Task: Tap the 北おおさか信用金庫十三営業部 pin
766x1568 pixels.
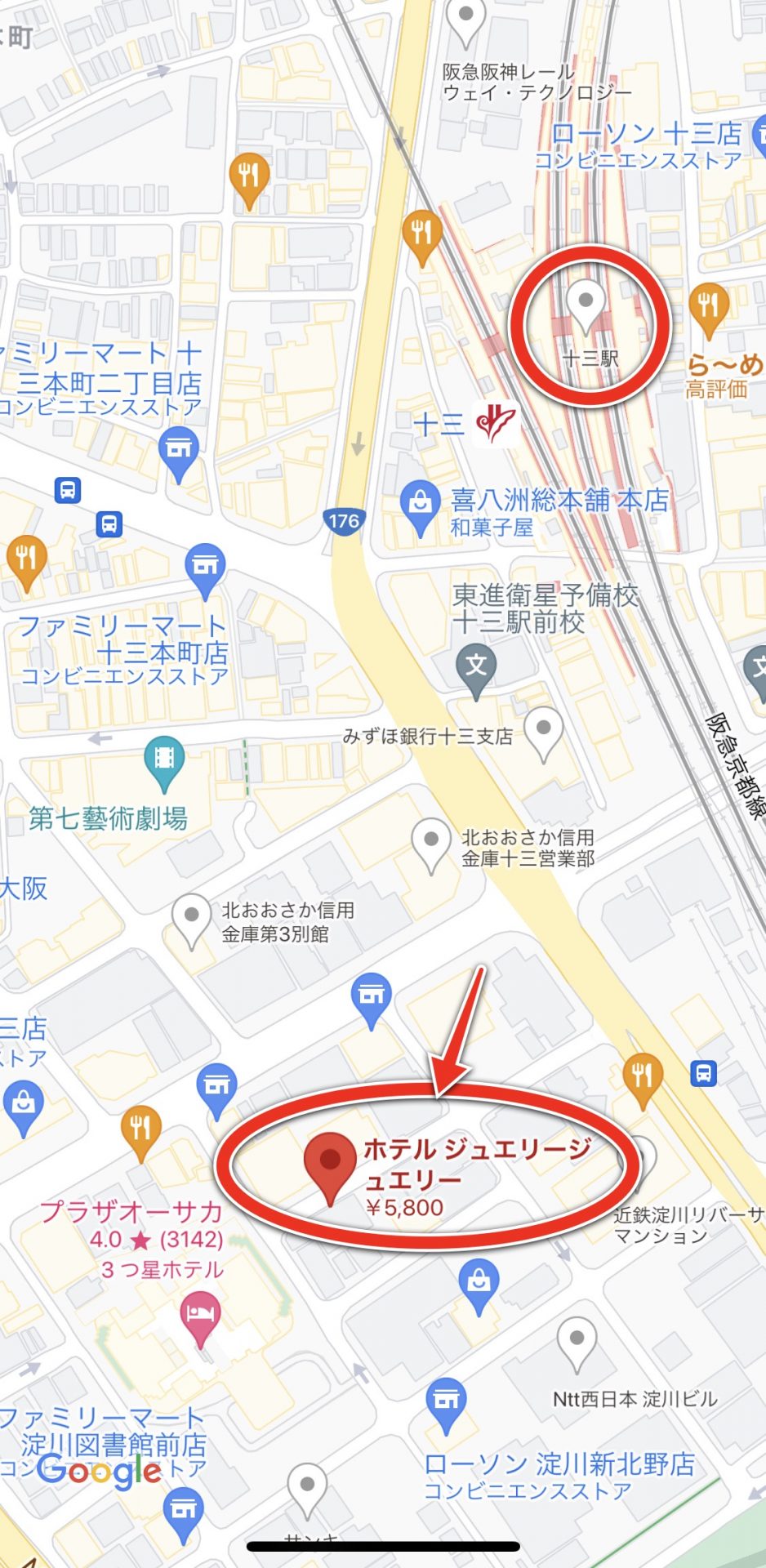Action: pyautogui.click(x=431, y=843)
